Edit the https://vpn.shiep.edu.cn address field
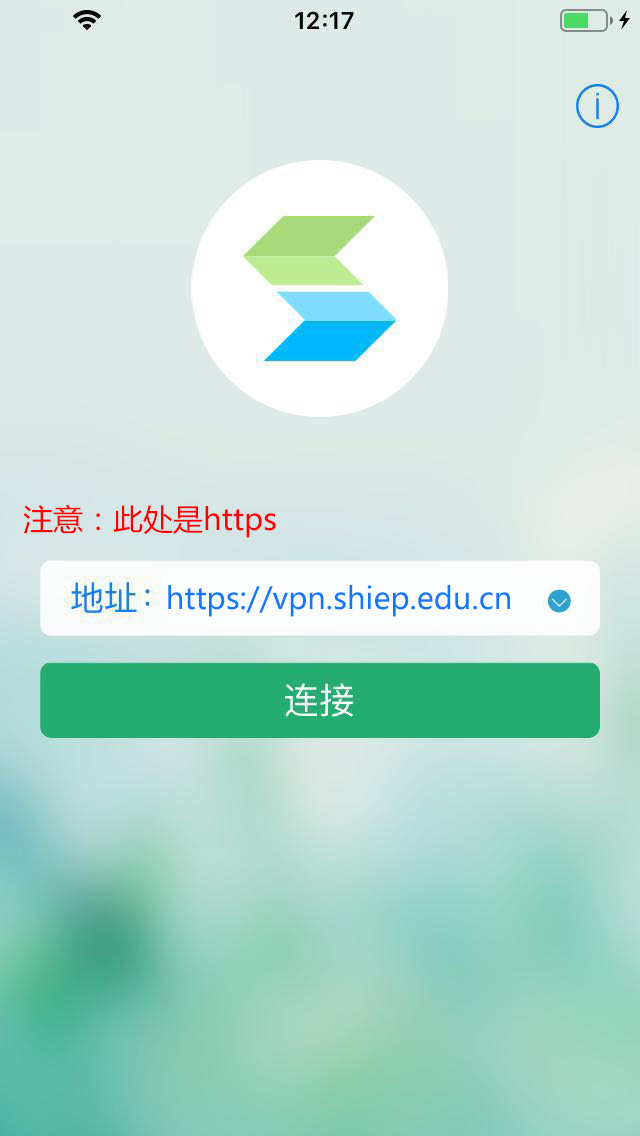Viewport: 640px width, 1136px height. tap(338, 599)
